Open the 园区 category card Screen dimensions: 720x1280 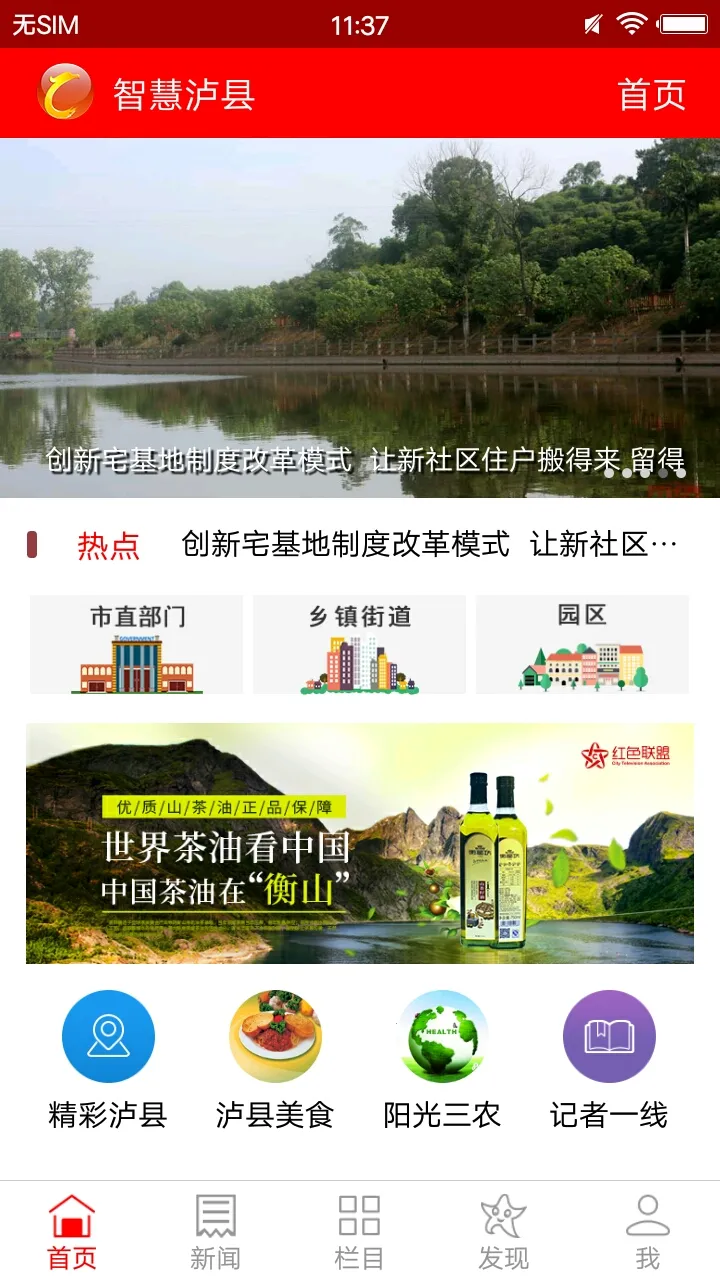click(582, 644)
